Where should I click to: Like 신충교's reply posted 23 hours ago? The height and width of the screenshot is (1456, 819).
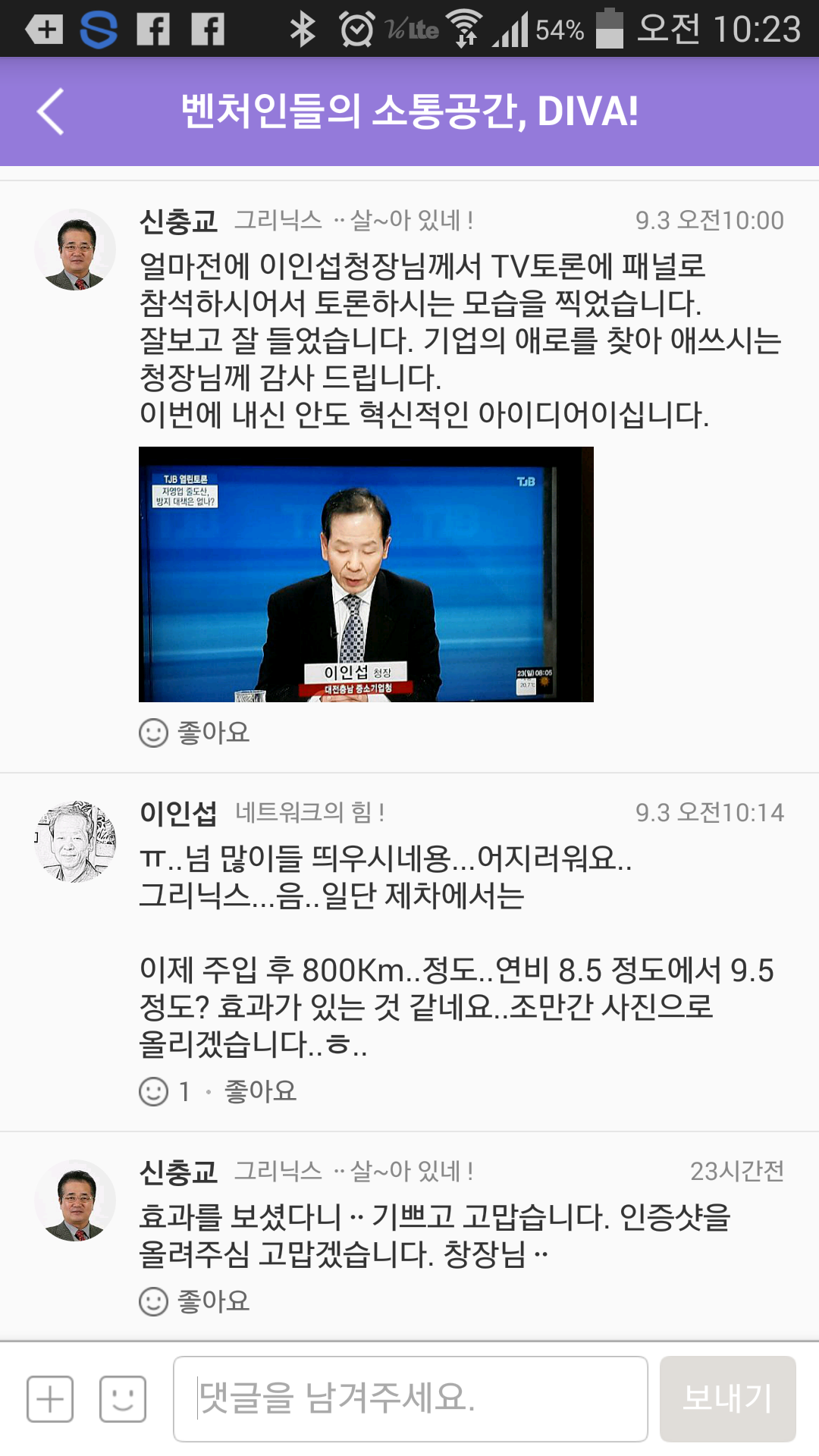(194, 1301)
